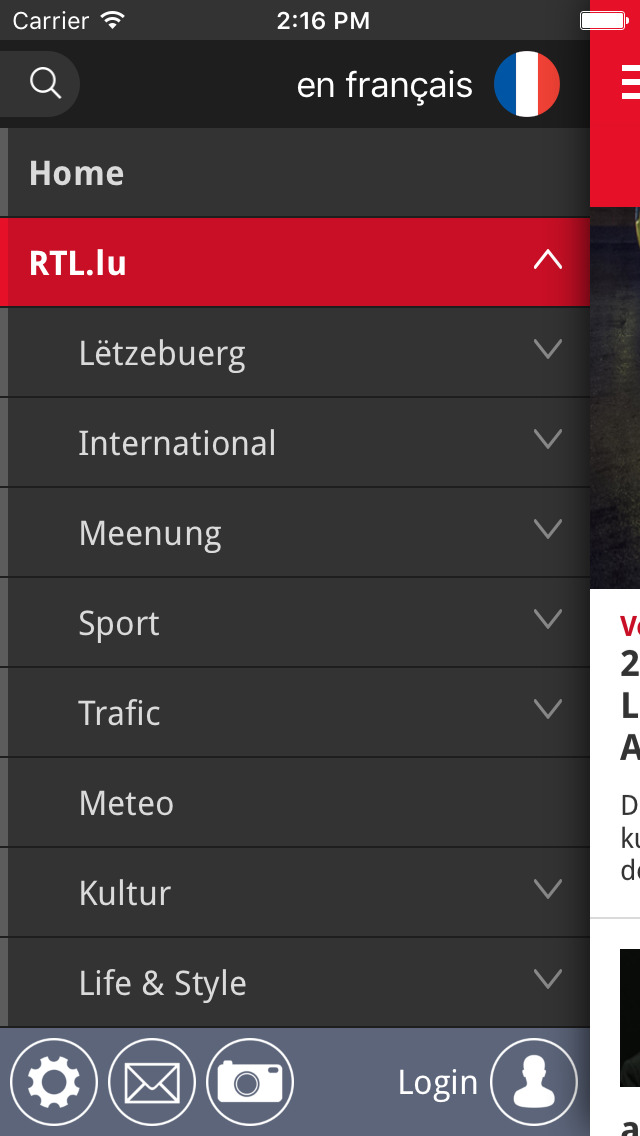640x1136 pixels.
Task: Open settings gear icon
Action: 54,1082
